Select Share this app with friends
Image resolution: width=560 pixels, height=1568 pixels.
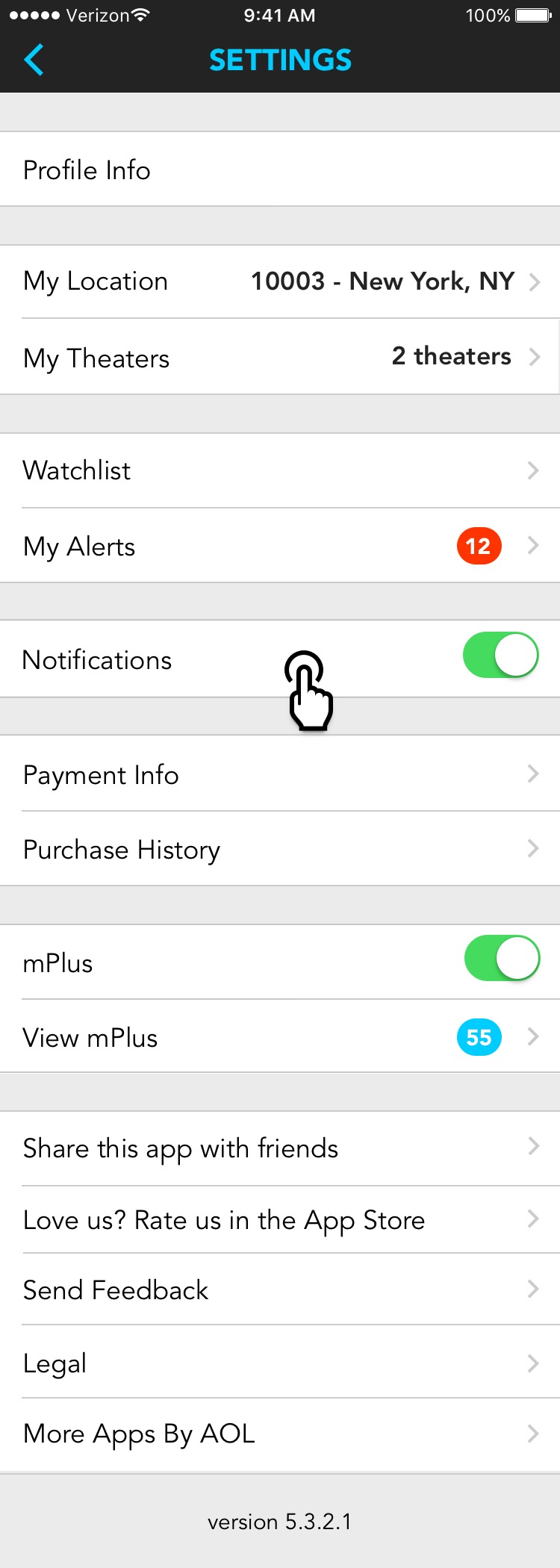pos(280,1148)
